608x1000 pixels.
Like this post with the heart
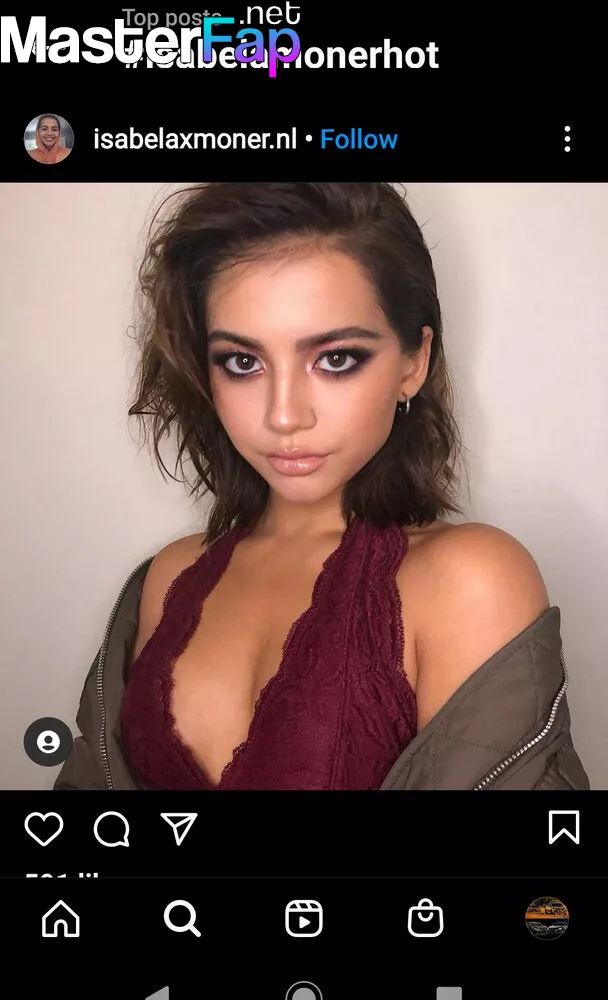(43, 828)
